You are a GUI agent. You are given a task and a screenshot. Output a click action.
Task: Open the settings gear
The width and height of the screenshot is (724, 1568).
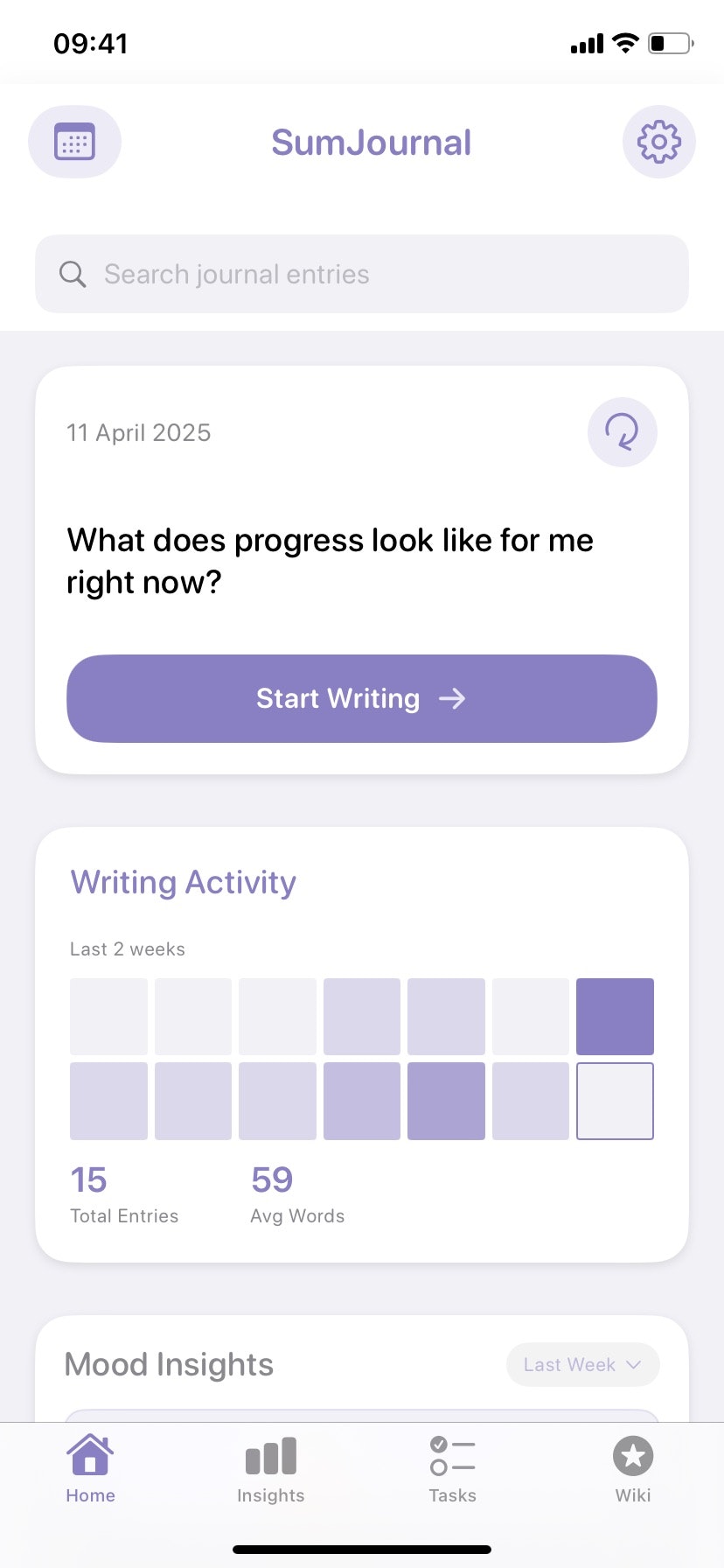click(x=658, y=142)
